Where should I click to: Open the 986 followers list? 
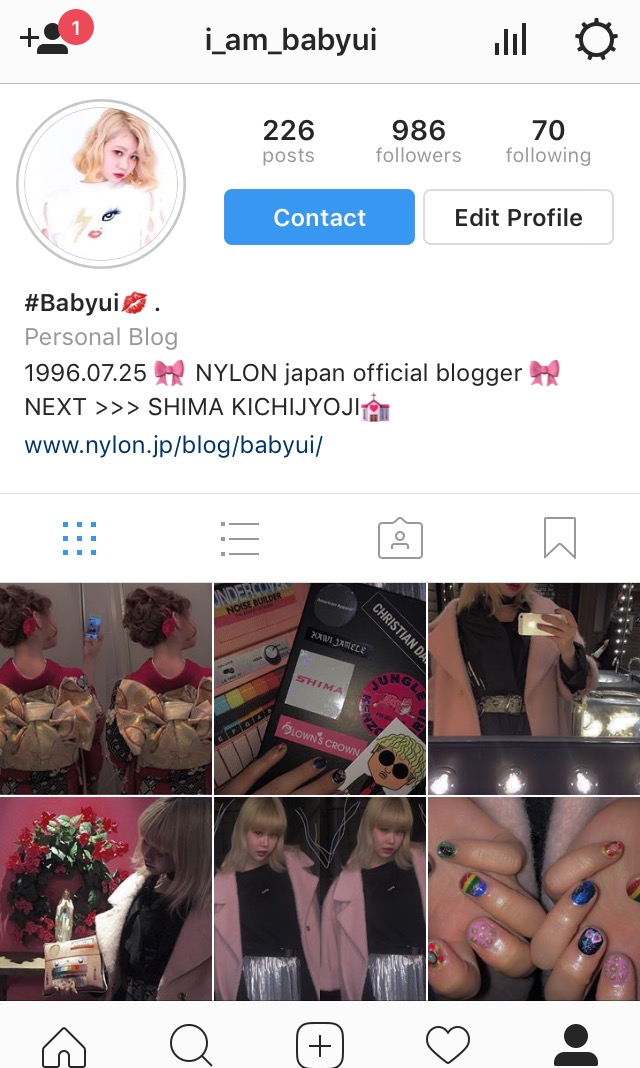point(418,141)
